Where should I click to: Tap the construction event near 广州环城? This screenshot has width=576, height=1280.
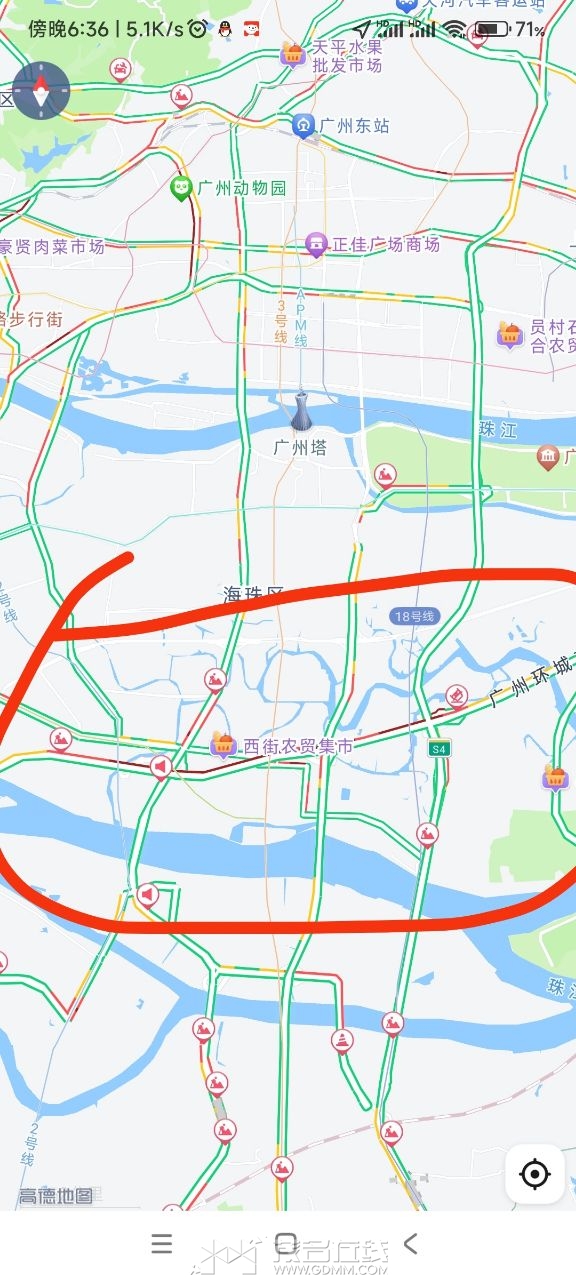pyautogui.click(x=457, y=696)
